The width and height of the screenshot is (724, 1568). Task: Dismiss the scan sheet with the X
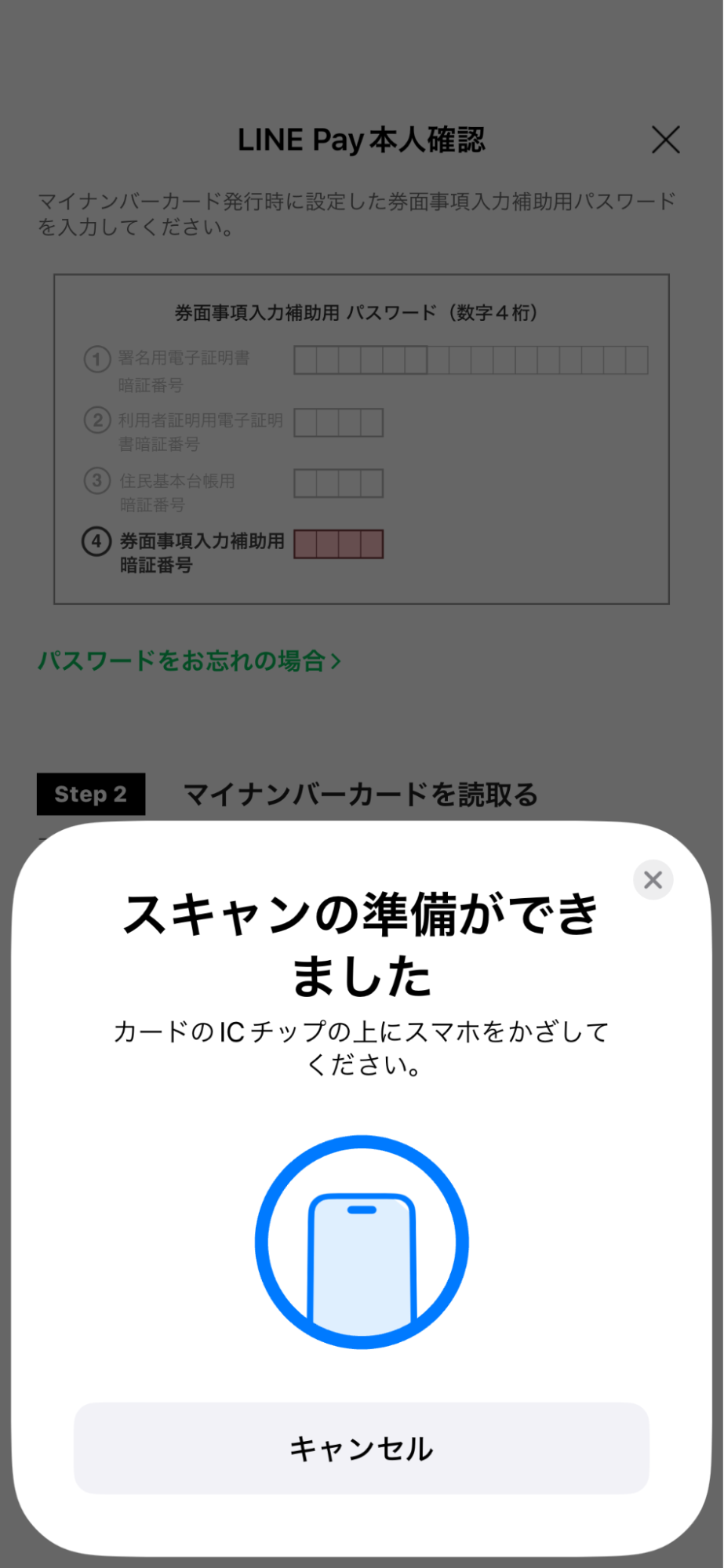tap(653, 879)
